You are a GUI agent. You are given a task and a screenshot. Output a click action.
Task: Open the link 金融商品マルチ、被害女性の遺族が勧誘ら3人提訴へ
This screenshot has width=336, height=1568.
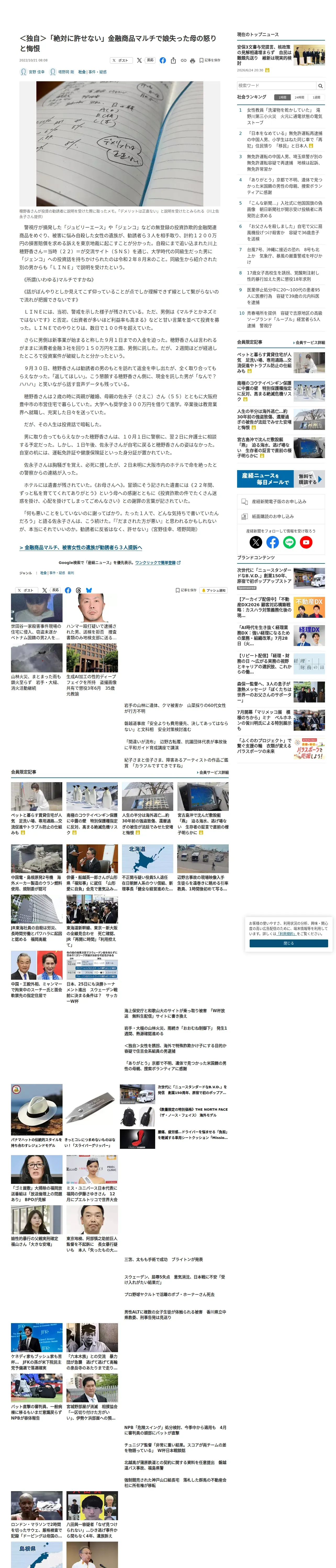[x=81, y=547]
